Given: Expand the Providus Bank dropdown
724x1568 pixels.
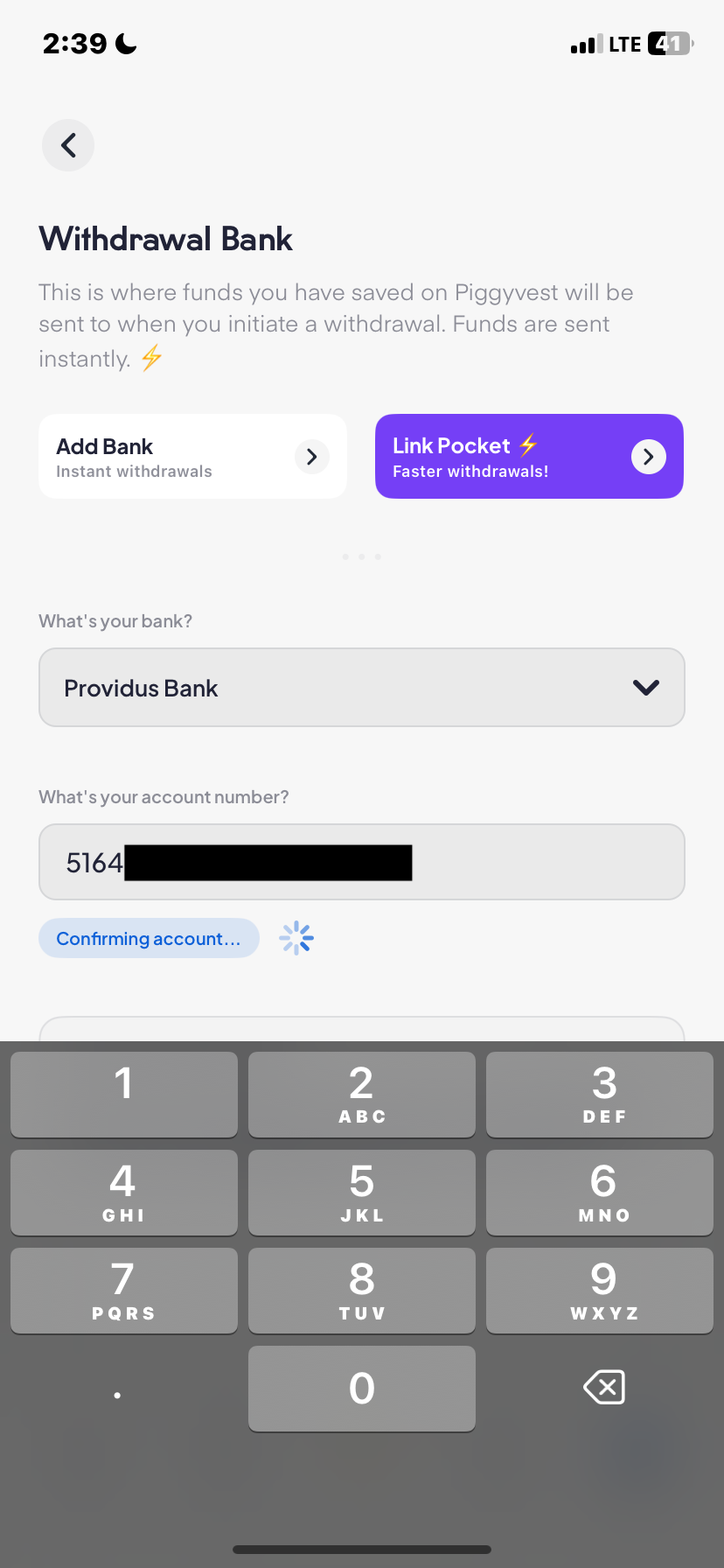Looking at the screenshot, I should (362, 688).
